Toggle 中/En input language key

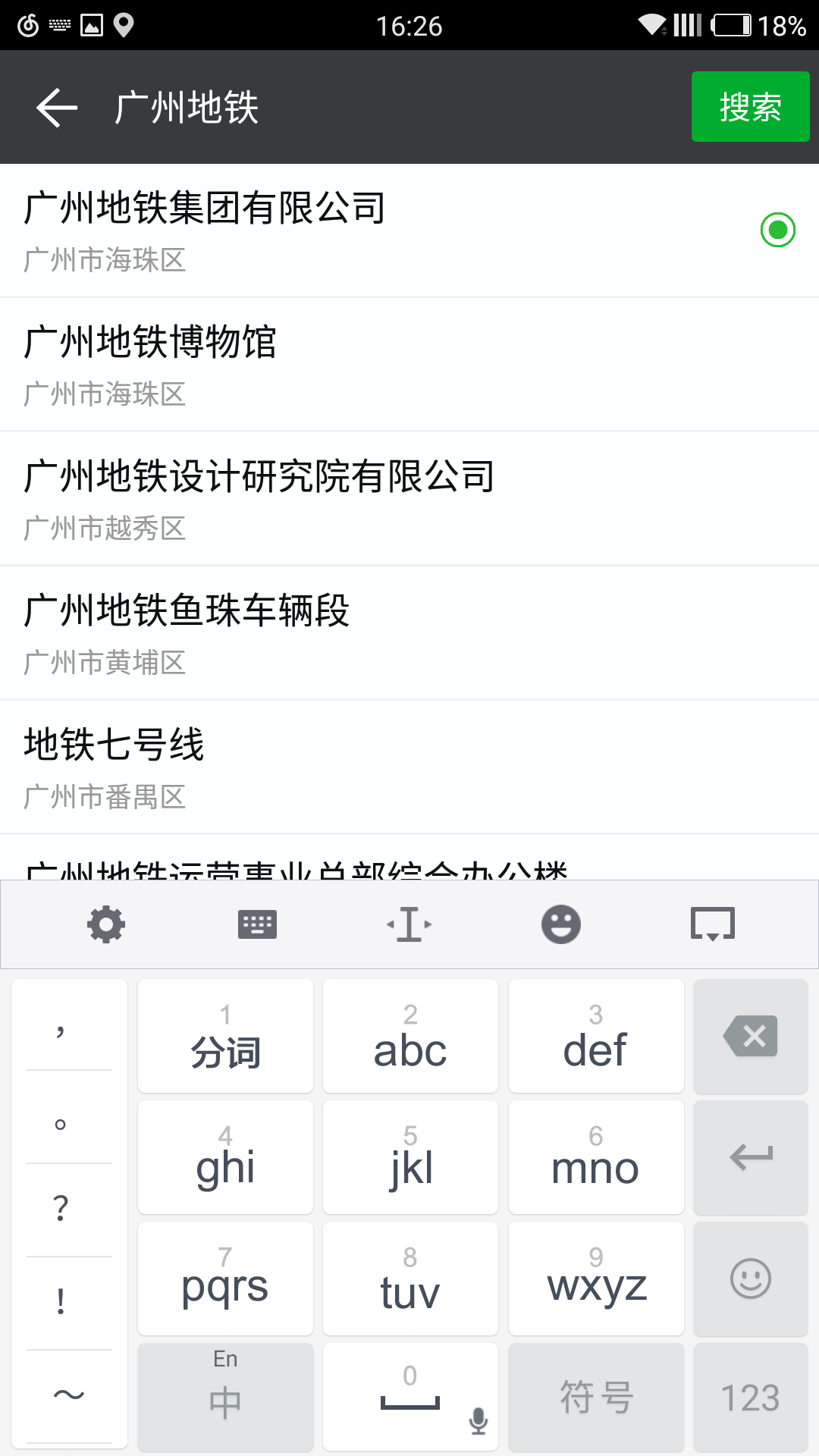click(x=225, y=1397)
